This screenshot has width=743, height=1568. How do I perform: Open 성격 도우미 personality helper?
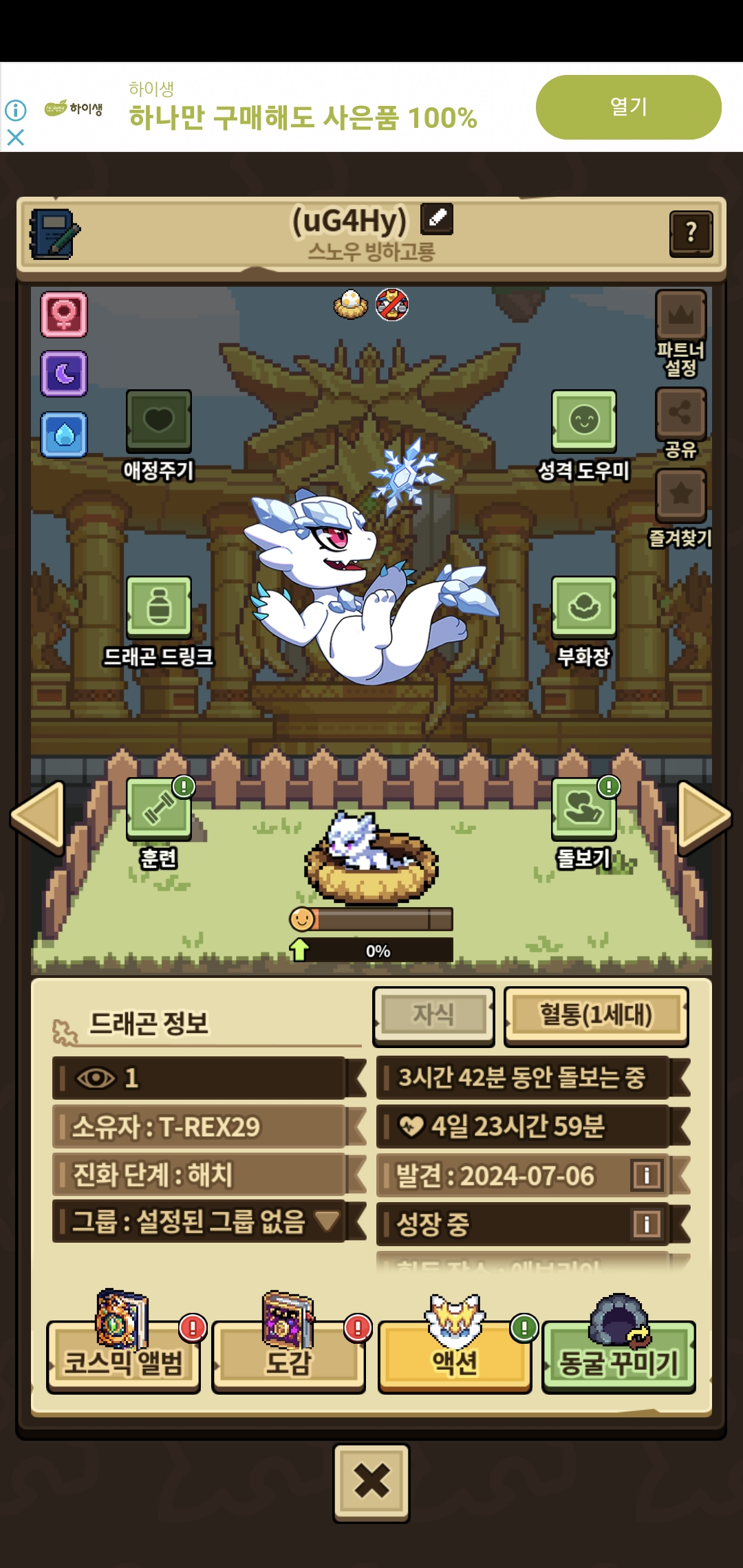583,421
